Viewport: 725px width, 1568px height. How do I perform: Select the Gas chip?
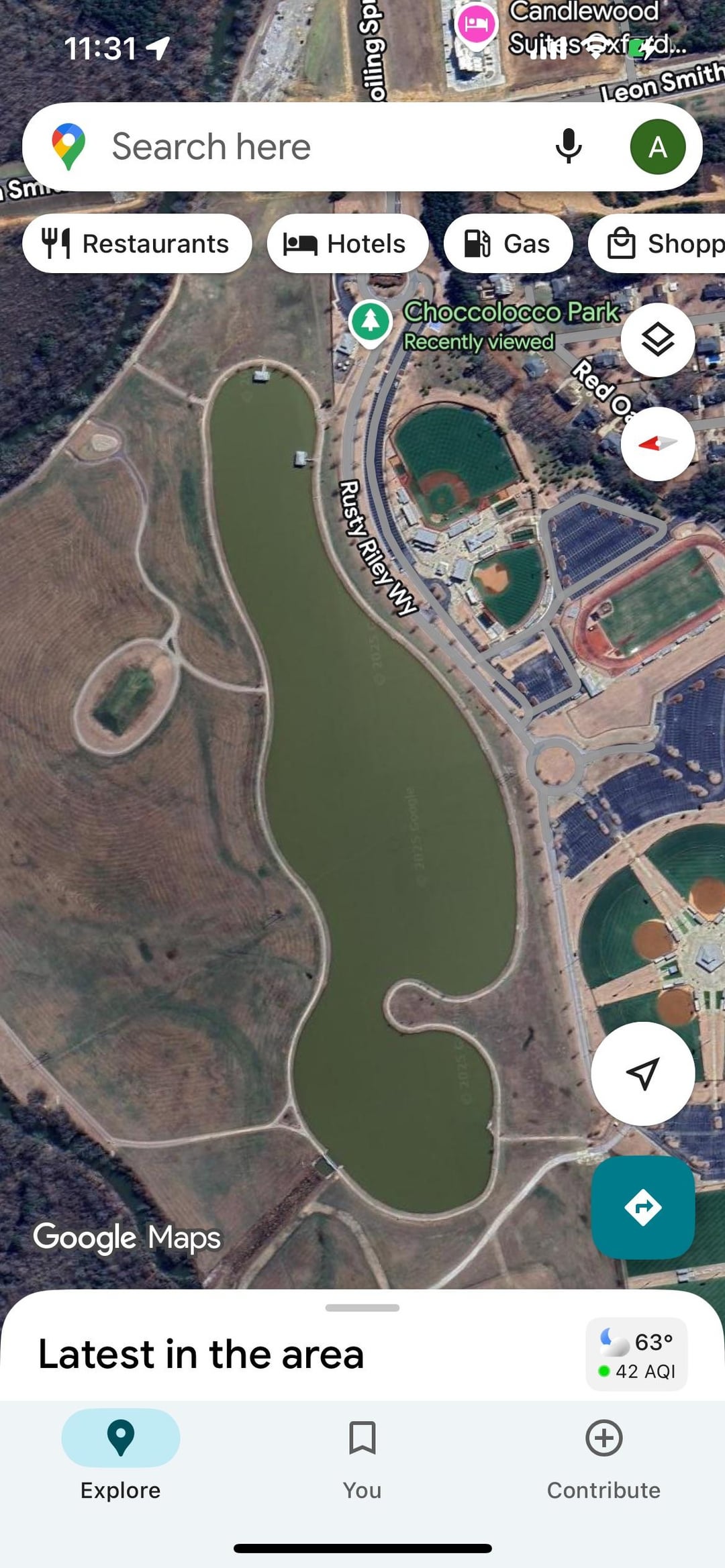tap(508, 244)
